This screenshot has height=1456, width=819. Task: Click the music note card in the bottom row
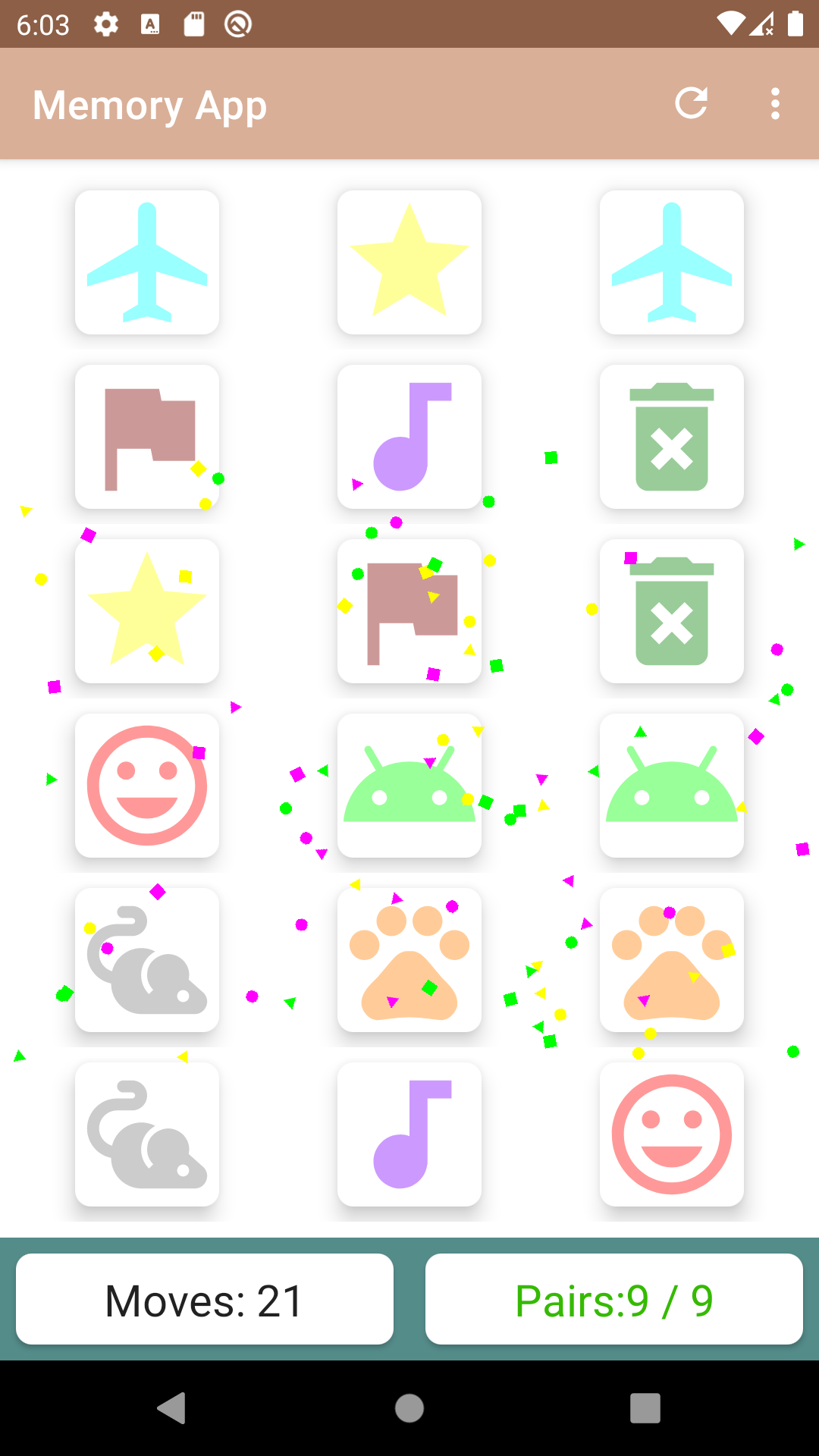(409, 1134)
